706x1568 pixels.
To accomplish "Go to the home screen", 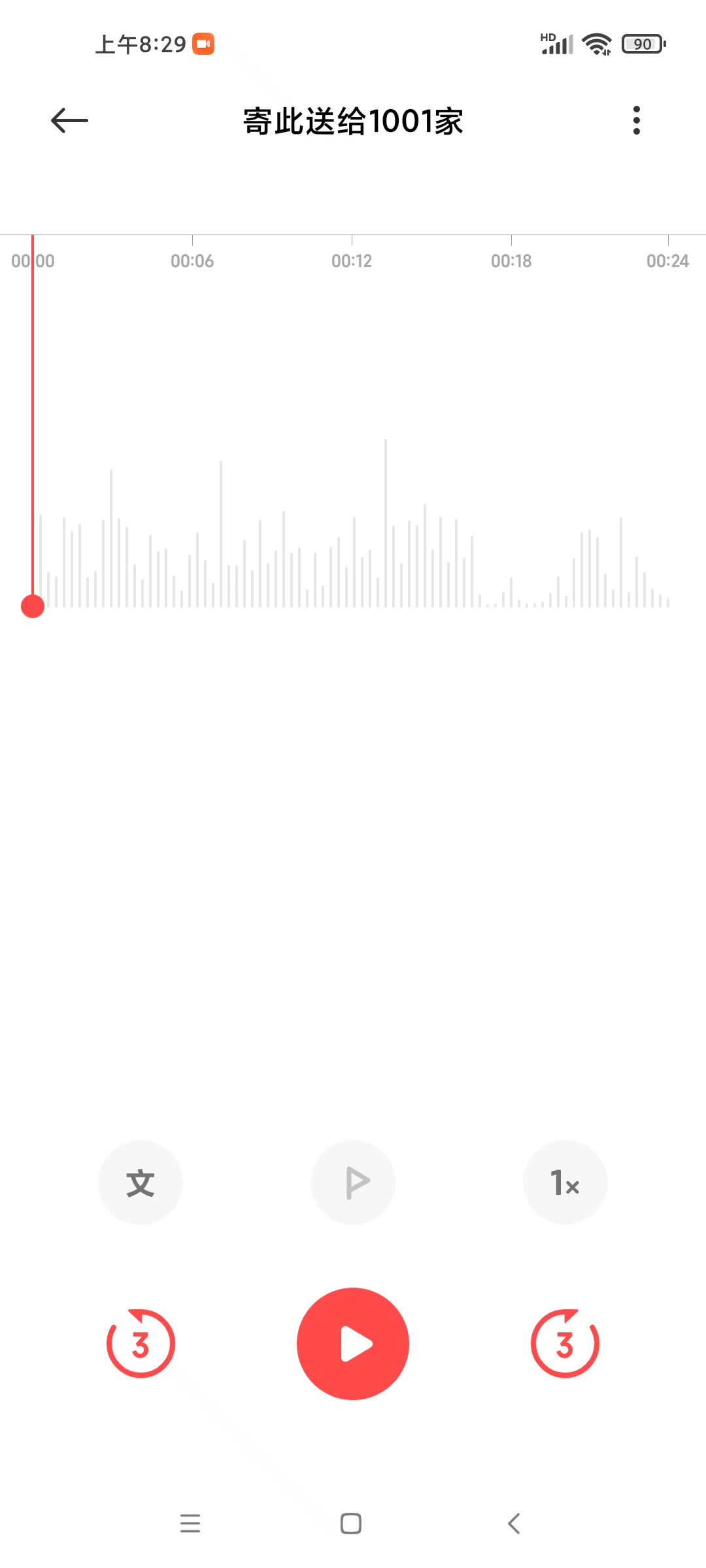I will point(351,1524).
